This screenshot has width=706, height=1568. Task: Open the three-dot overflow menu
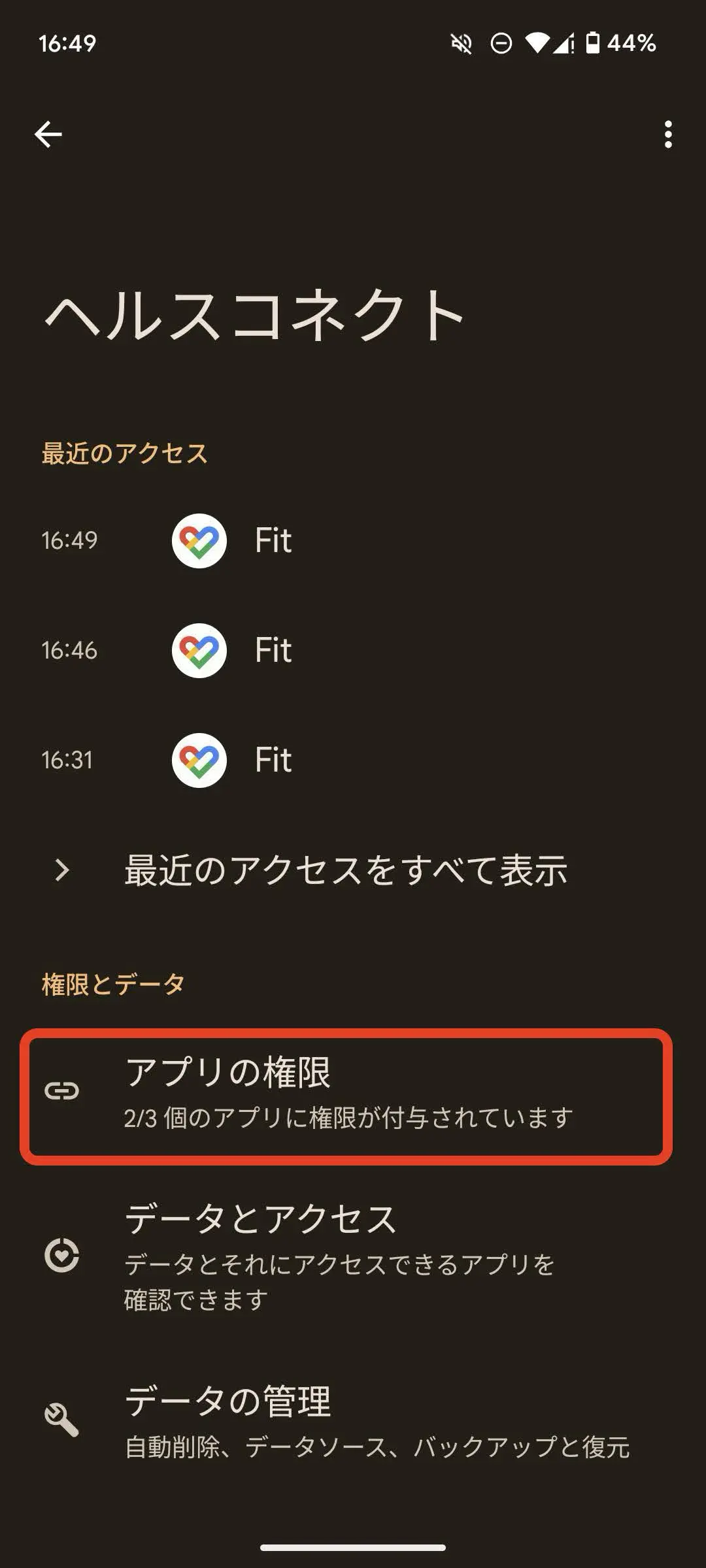[x=667, y=135]
